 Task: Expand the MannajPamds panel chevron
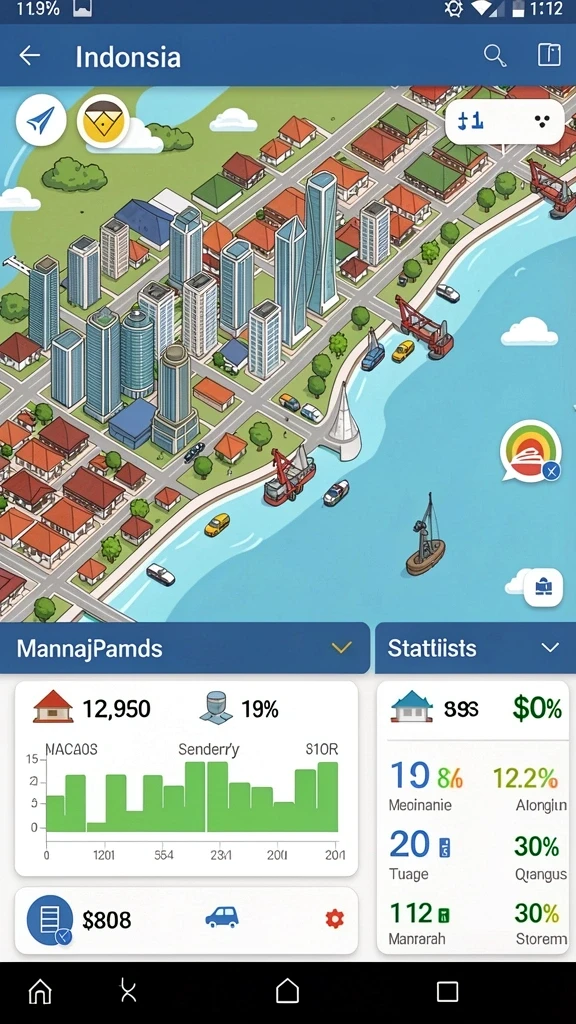[x=341, y=648]
